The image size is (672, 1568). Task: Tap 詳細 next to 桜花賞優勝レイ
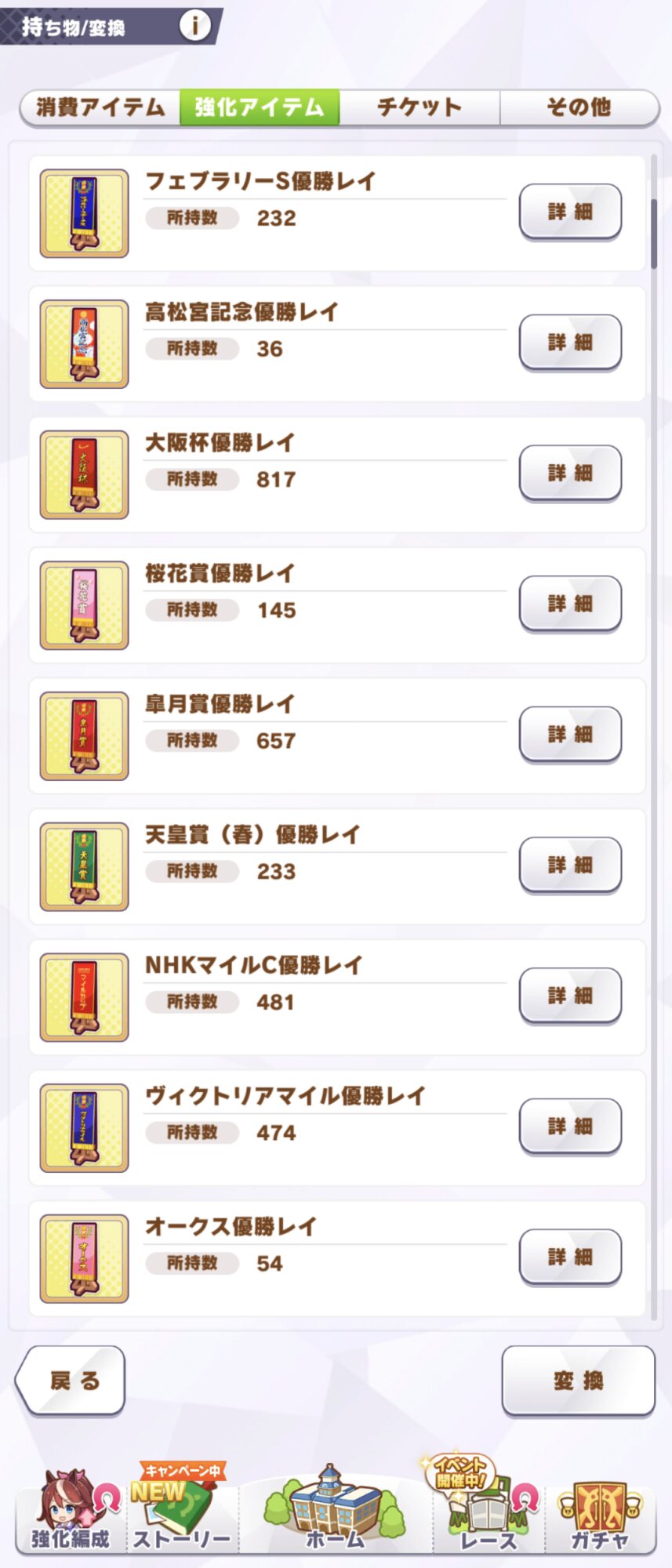tap(570, 604)
